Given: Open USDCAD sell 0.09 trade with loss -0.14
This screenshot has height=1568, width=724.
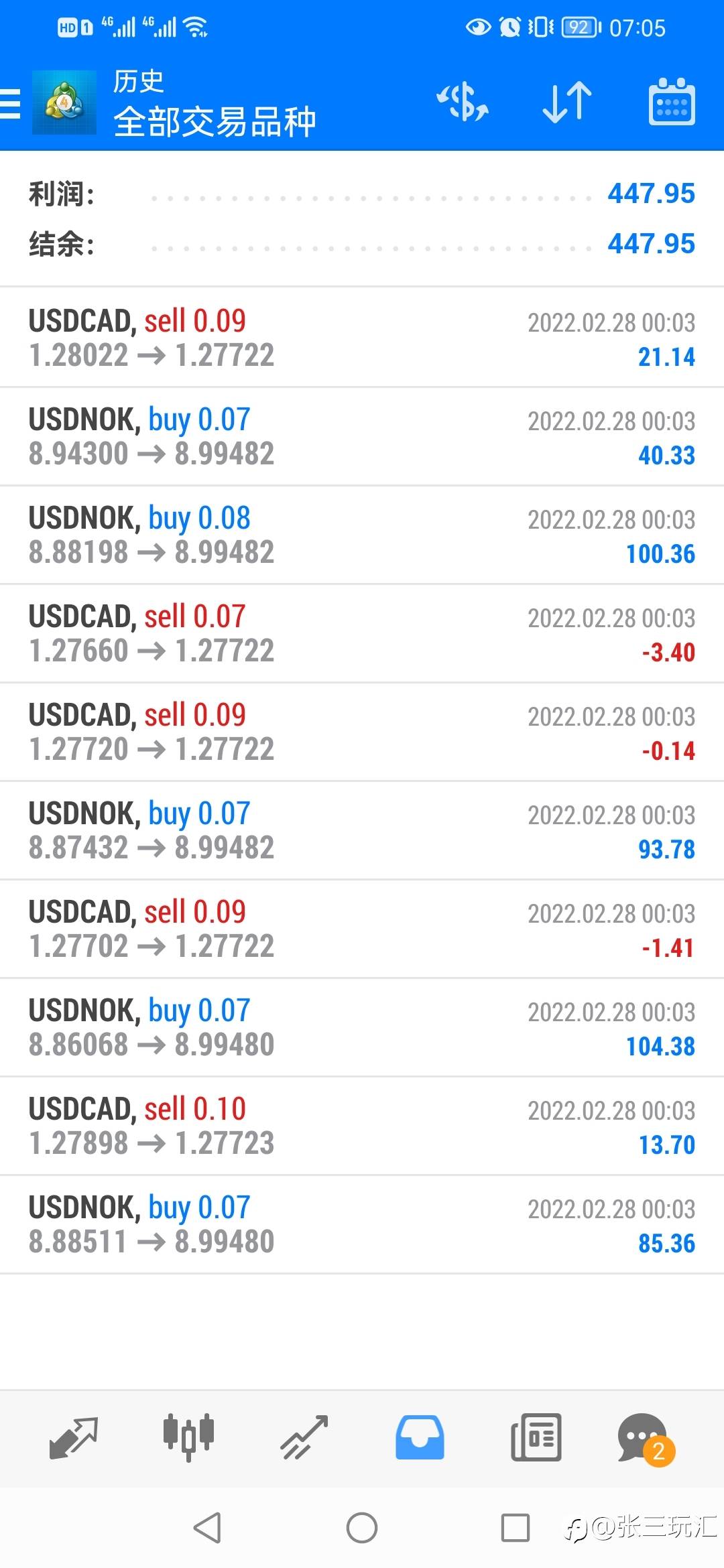Looking at the screenshot, I should pos(362,732).
